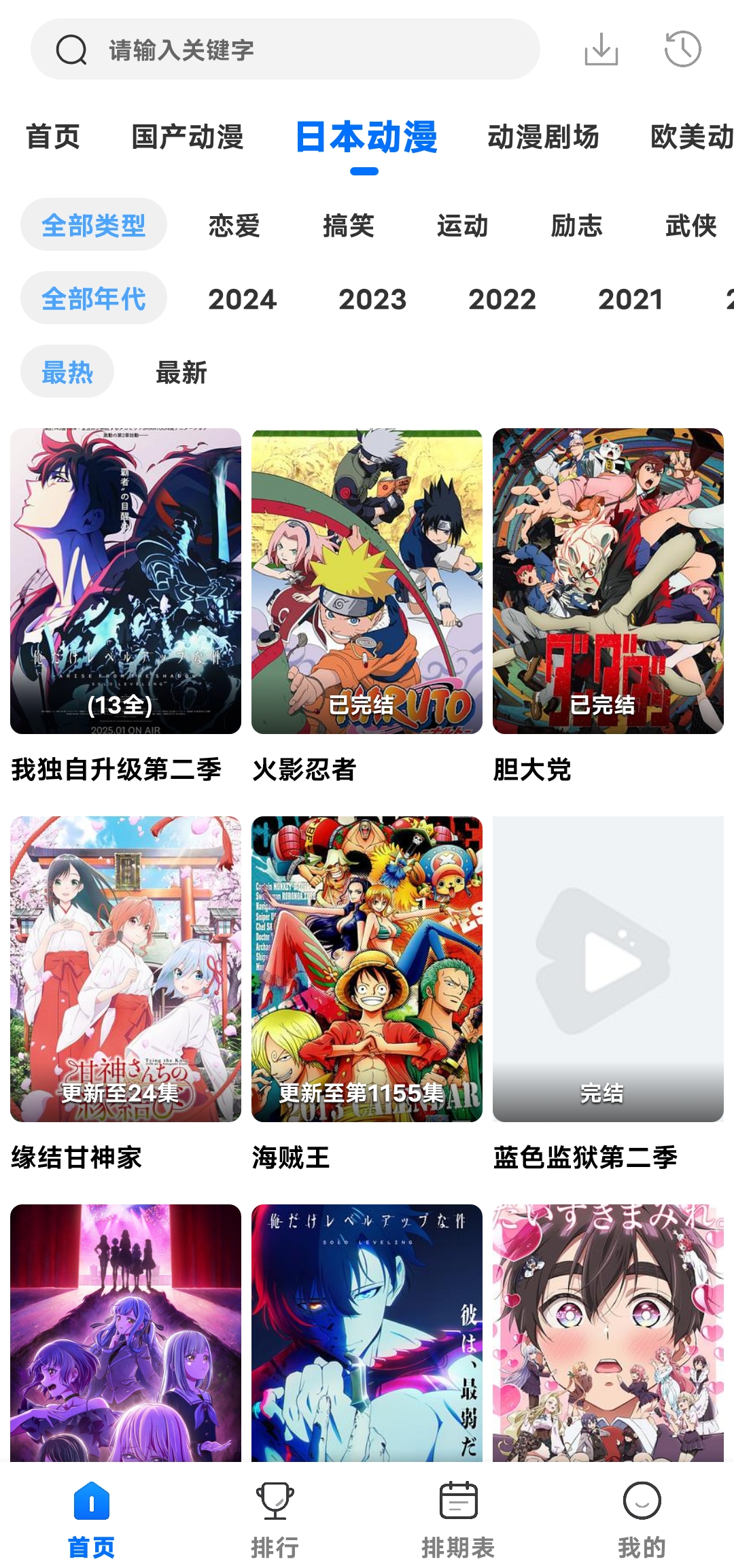The image size is (734, 1568).
Task: Open 我独自升级第二季 anime card
Action: click(126, 581)
